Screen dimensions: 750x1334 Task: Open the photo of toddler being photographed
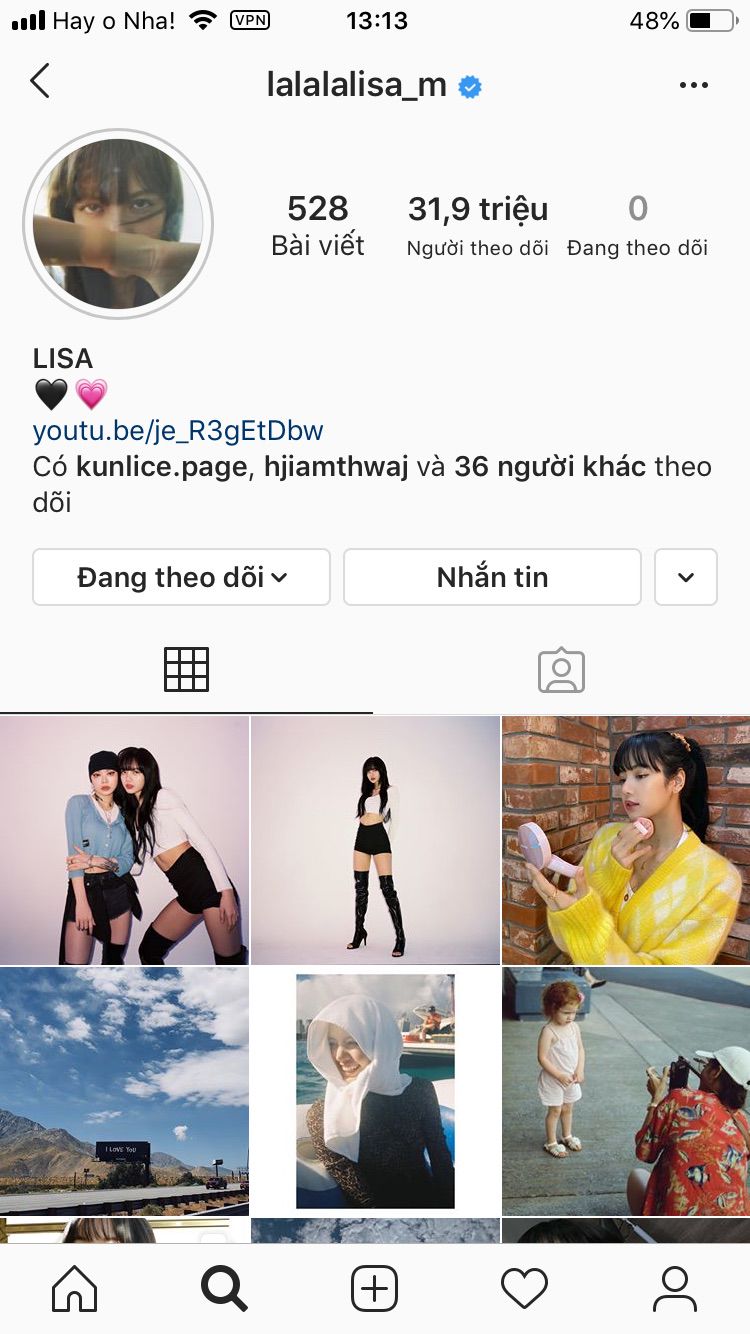[626, 1091]
